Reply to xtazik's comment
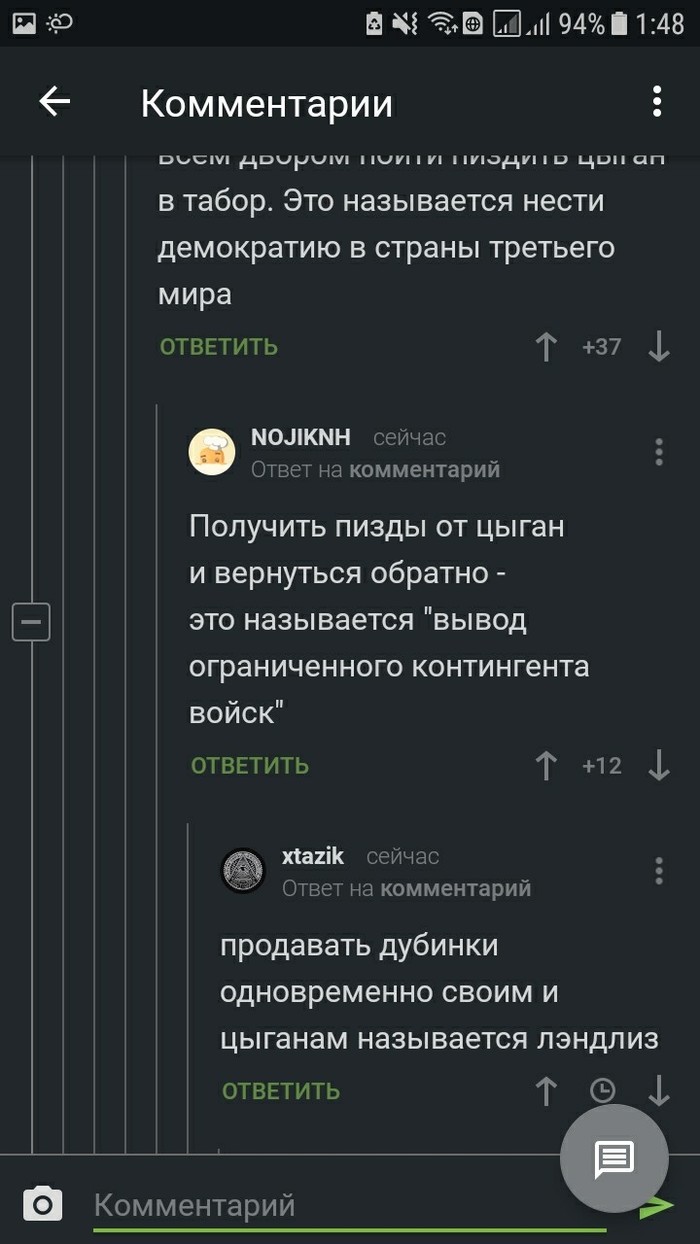This screenshot has height=1244, width=700. click(281, 1091)
